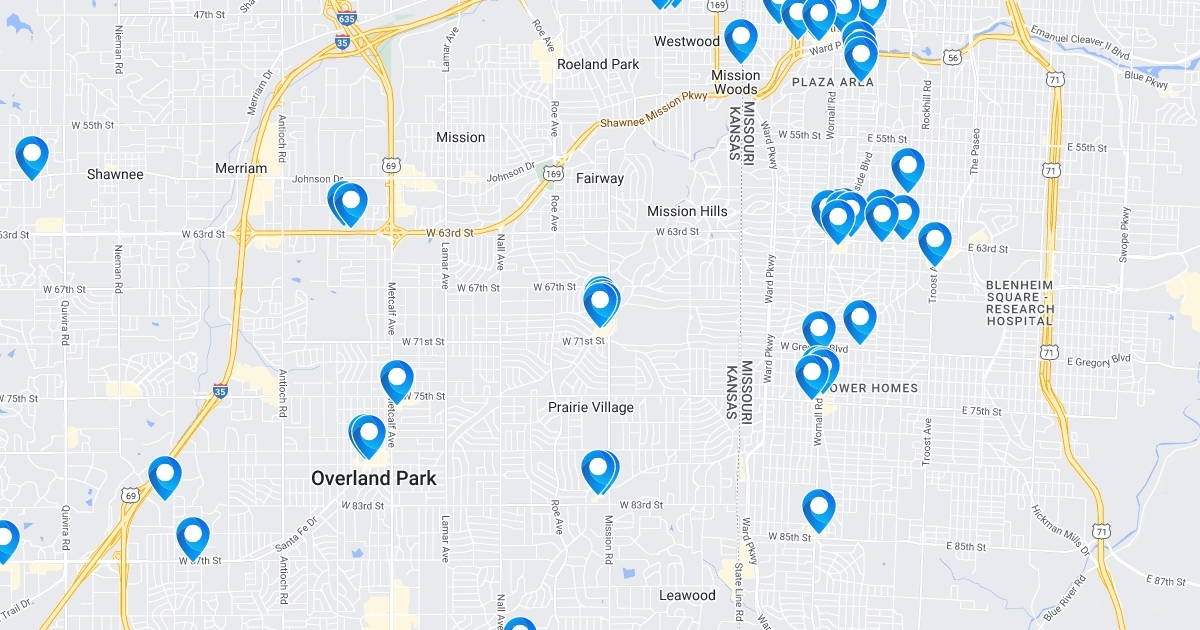Screen dimensions: 1200x630
Task: Open the pin beside Highway 69 near Quivira Rd
Action: pos(165,475)
